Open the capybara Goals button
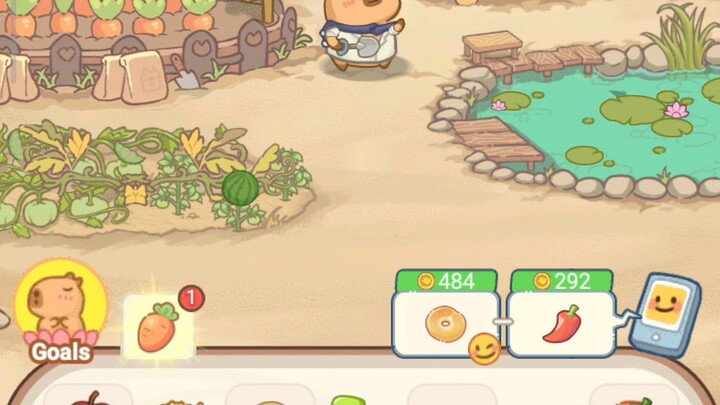The height and width of the screenshot is (405, 720). coord(59,312)
